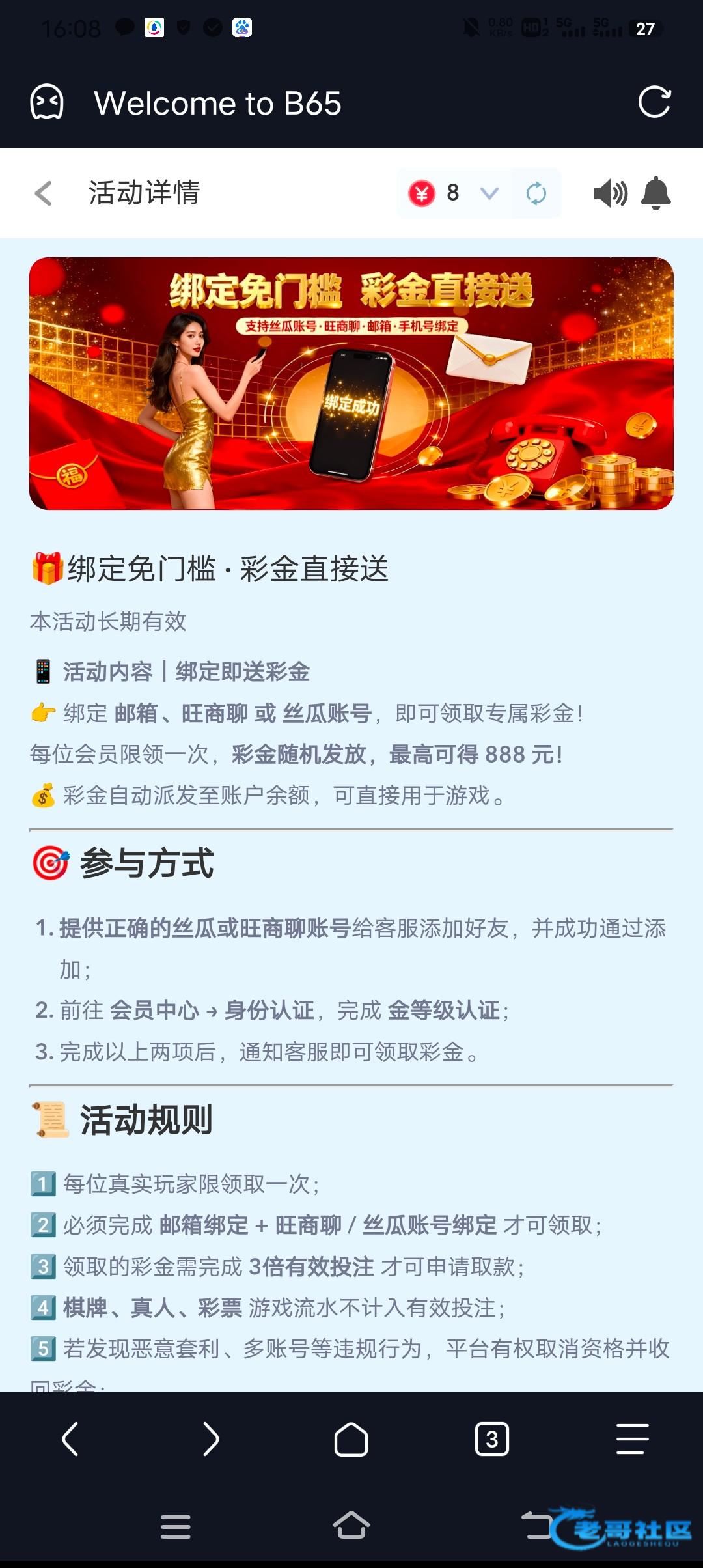The height and width of the screenshot is (1568, 703).
Task: Open system recent apps
Action: pyautogui.click(x=176, y=1526)
